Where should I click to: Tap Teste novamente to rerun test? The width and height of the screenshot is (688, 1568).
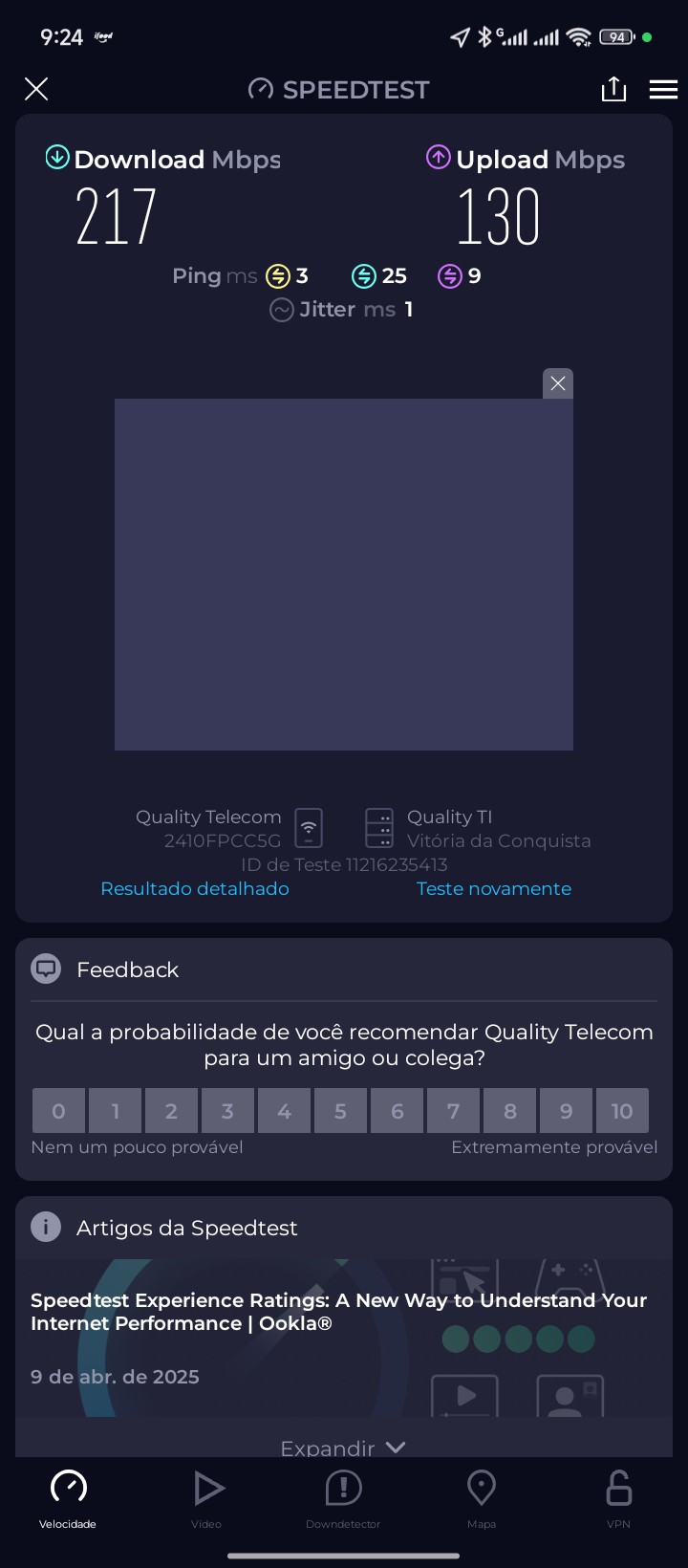(x=494, y=888)
